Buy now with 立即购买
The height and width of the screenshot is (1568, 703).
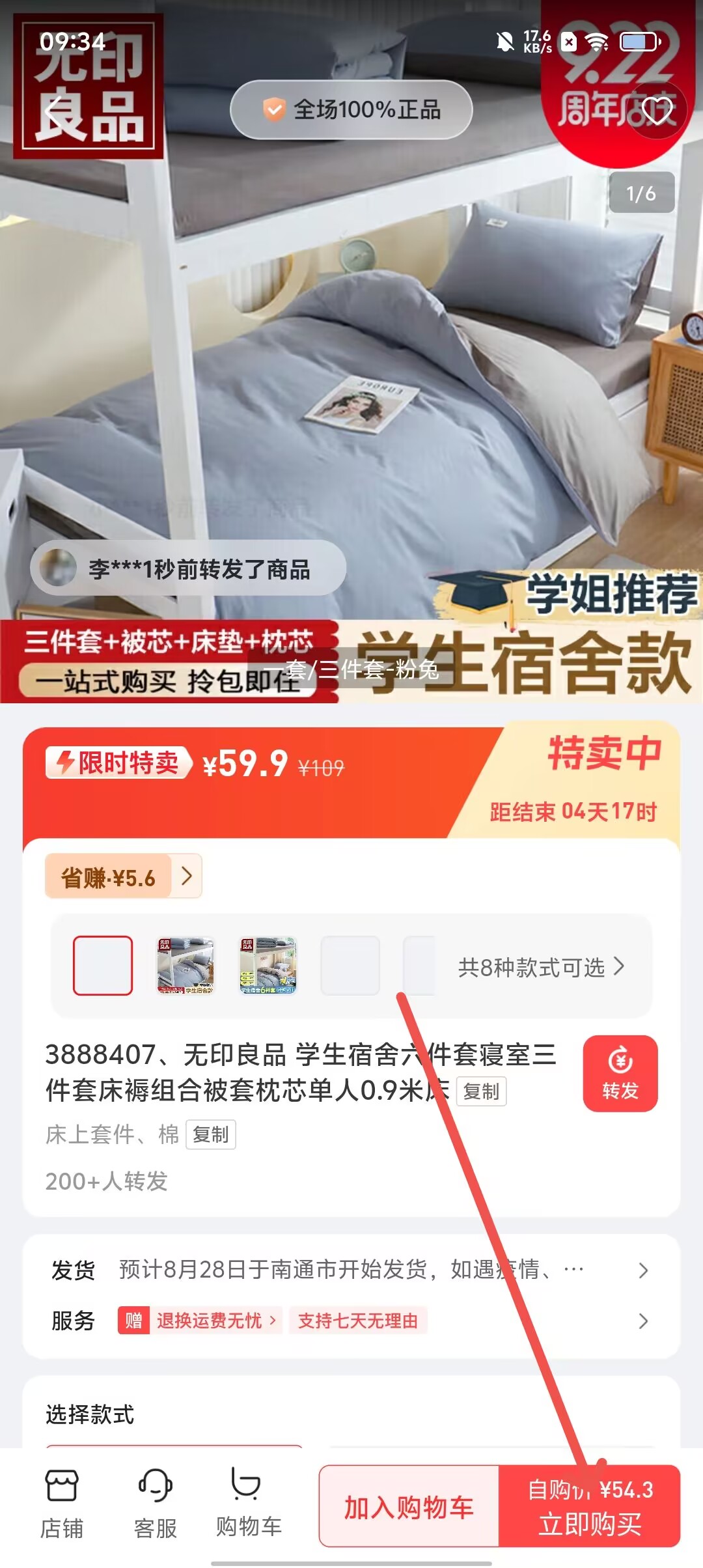click(590, 1507)
